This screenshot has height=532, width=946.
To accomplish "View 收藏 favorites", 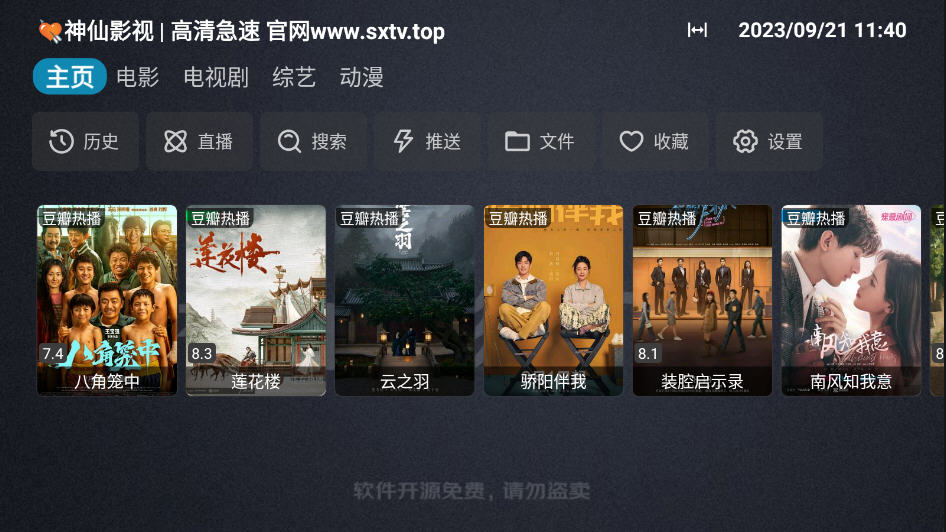I will pos(654,142).
